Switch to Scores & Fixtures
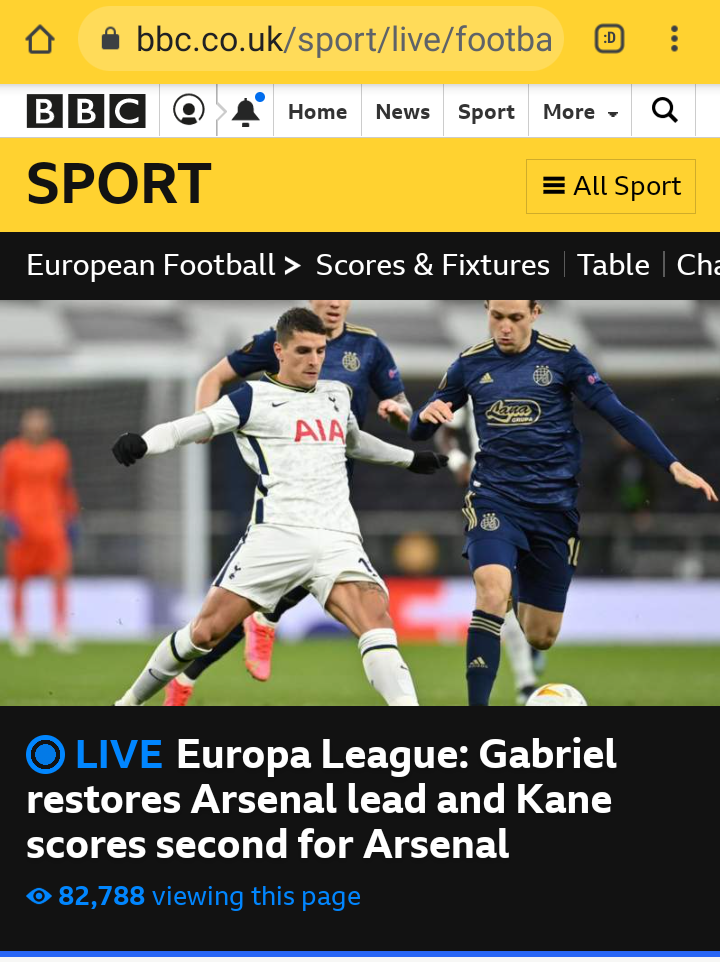 point(432,265)
